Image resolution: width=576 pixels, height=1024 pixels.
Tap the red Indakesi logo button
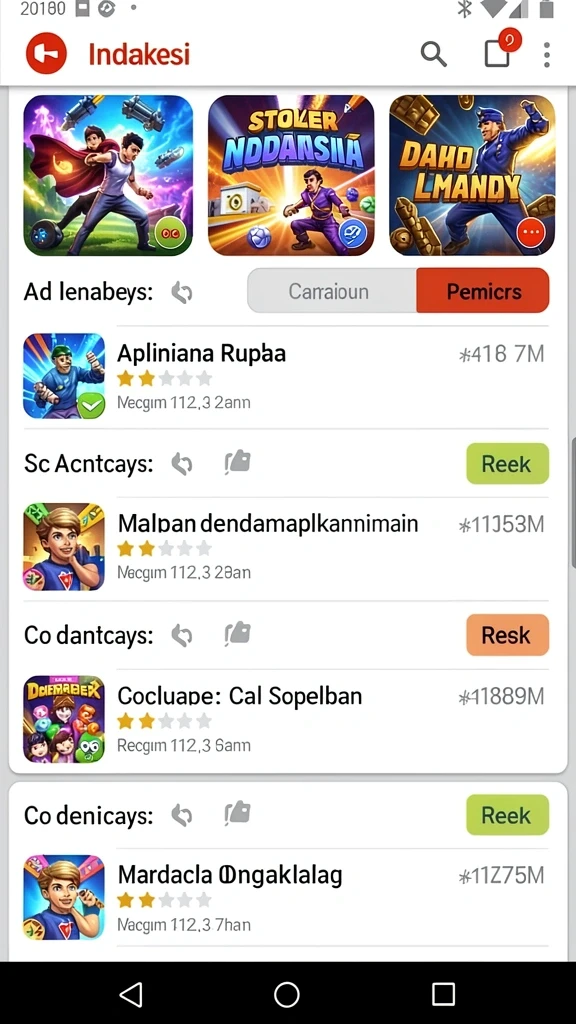pyautogui.click(x=46, y=54)
